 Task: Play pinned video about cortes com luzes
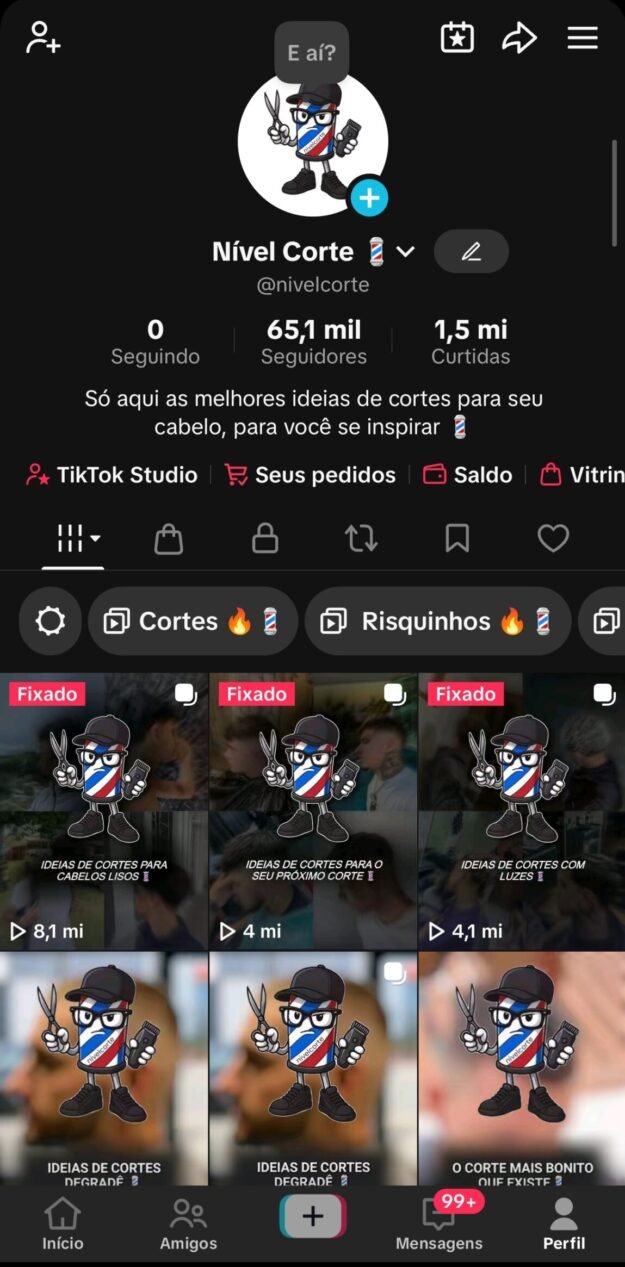pos(522,811)
